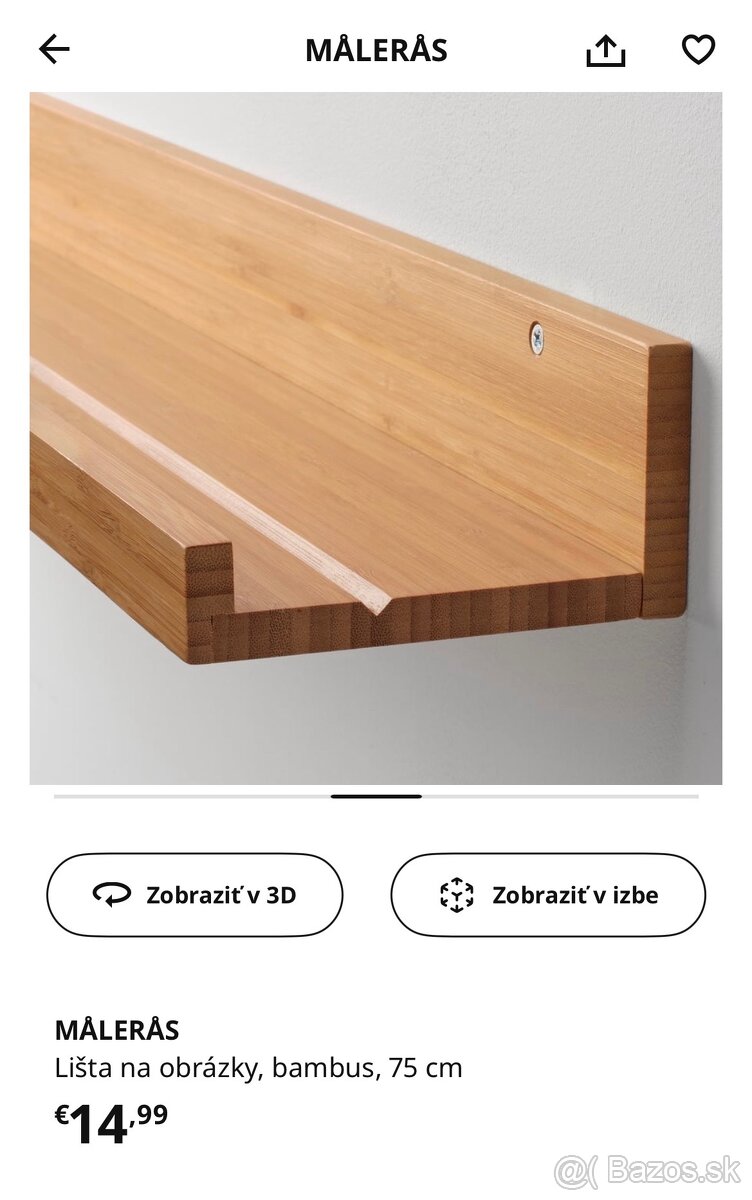
Task: Launch Zobraziť v izbe AR mode
Action: [x=549, y=895]
